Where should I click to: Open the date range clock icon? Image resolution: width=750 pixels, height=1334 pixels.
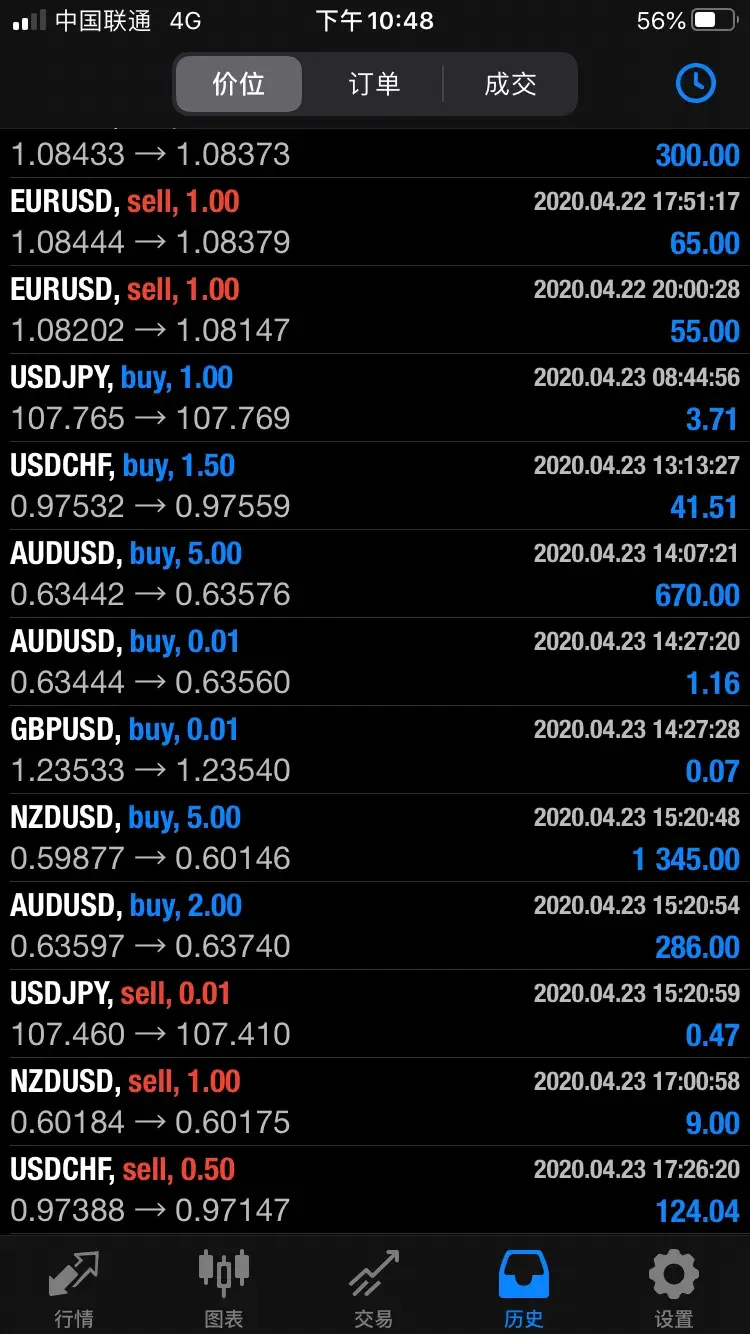[x=695, y=84]
